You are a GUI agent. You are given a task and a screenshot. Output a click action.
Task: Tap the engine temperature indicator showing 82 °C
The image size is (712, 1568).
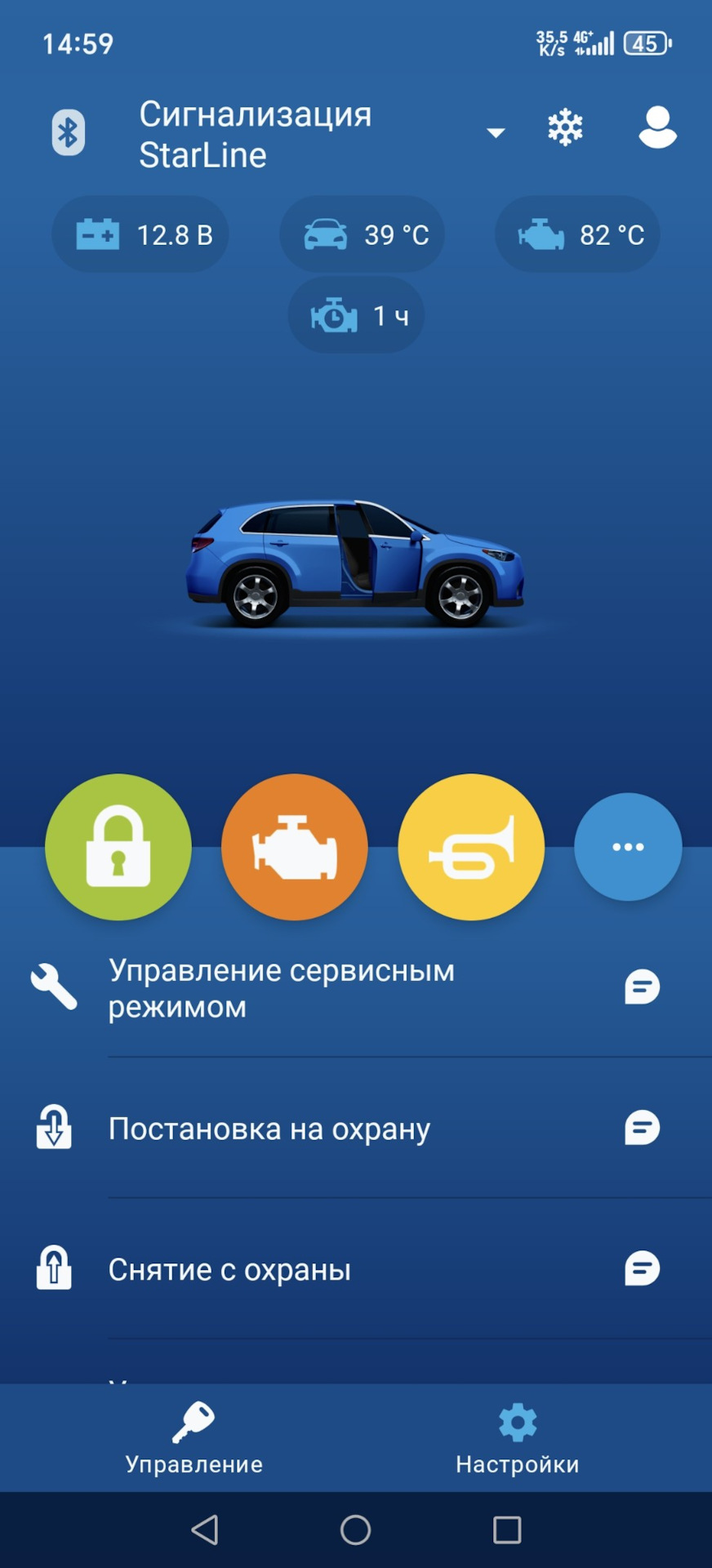pyautogui.click(x=576, y=234)
